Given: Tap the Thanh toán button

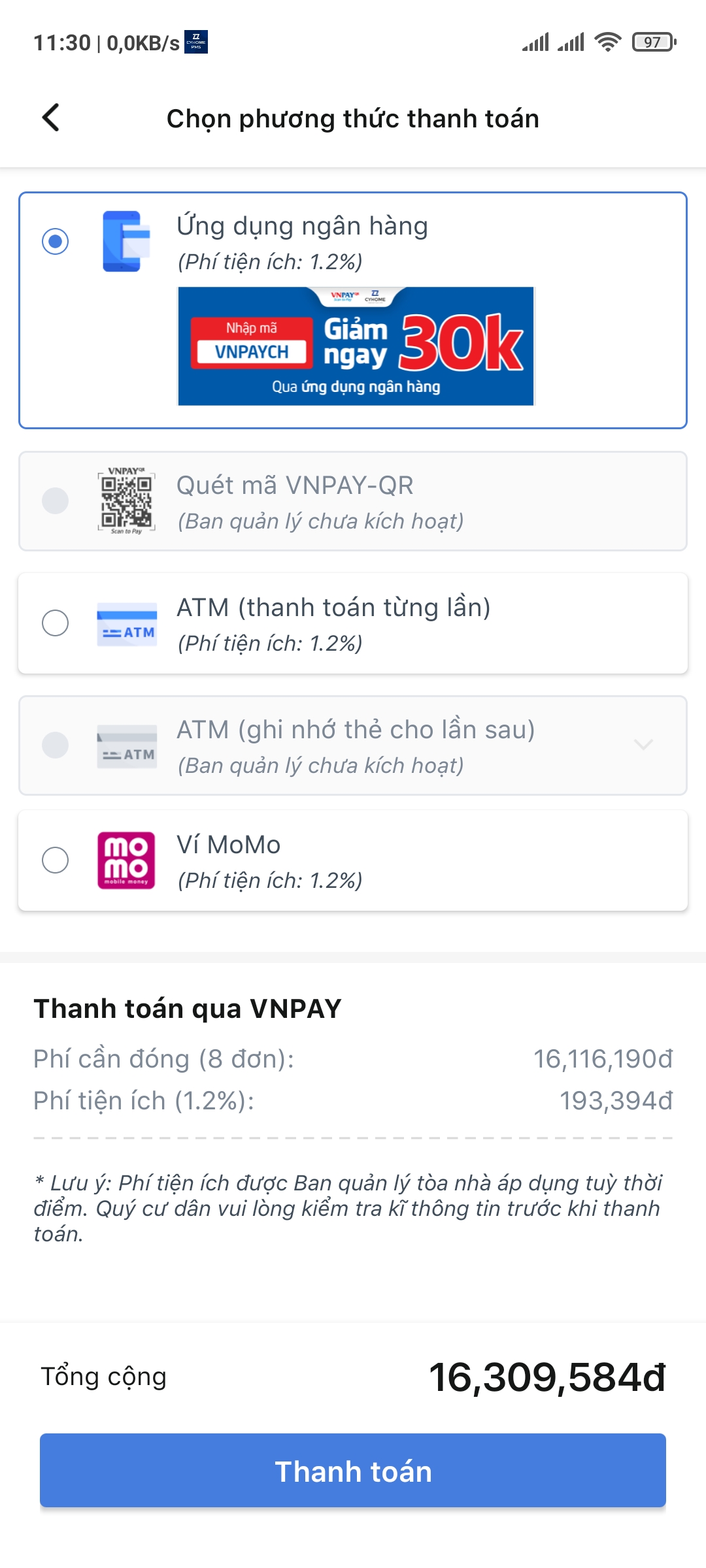Looking at the screenshot, I should pos(353,1471).
